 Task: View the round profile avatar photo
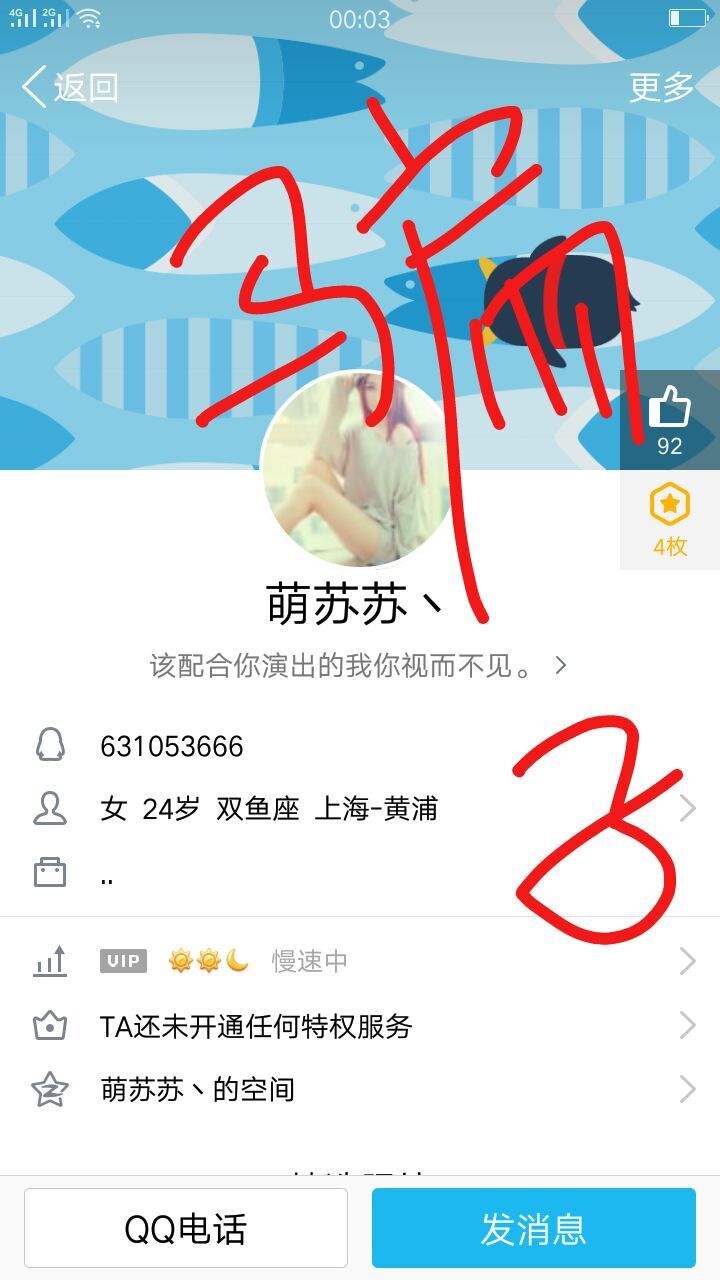pos(359,470)
